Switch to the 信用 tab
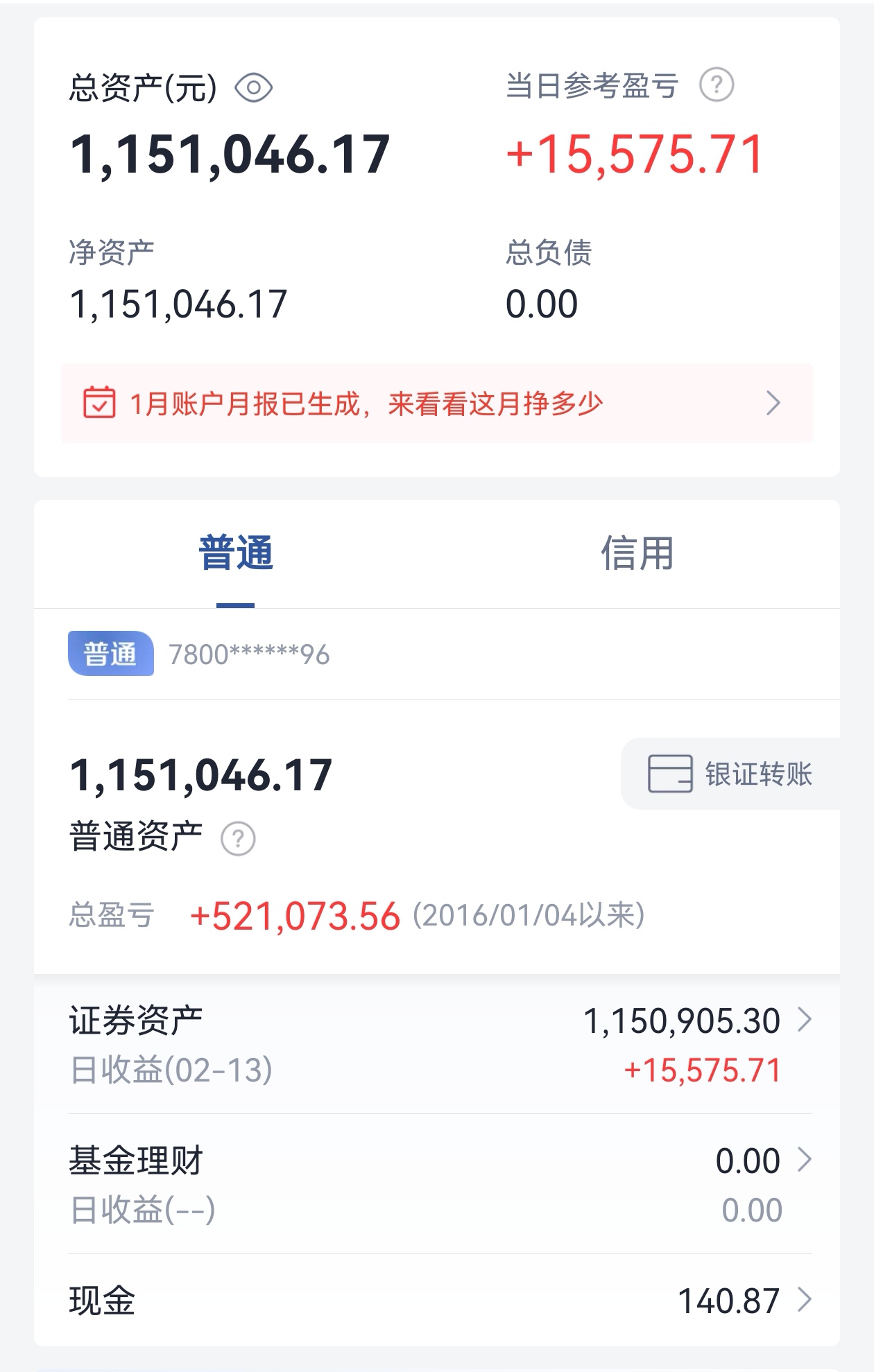 (637, 553)
